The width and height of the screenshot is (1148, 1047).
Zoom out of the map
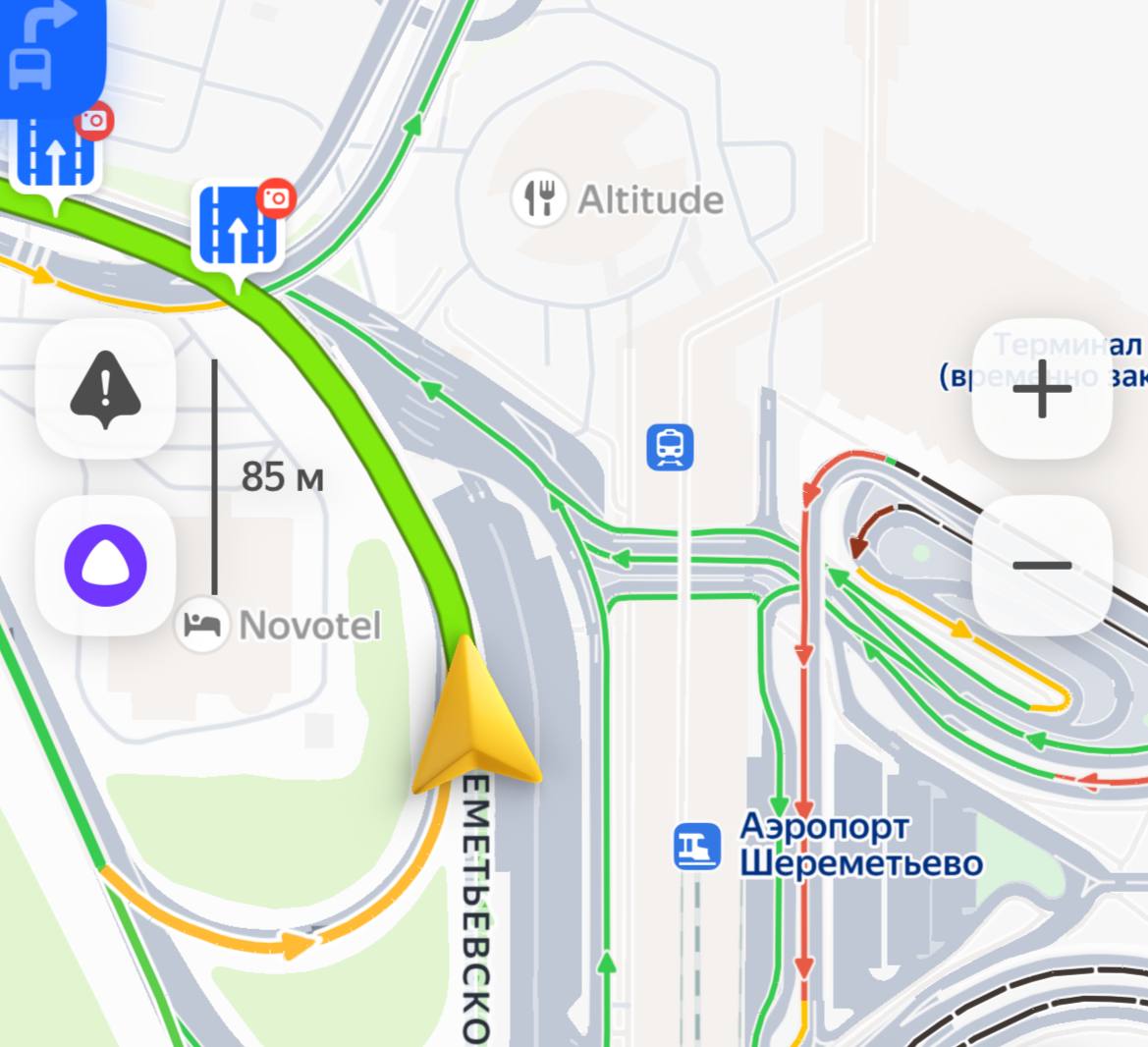[x=1041, y=566]
